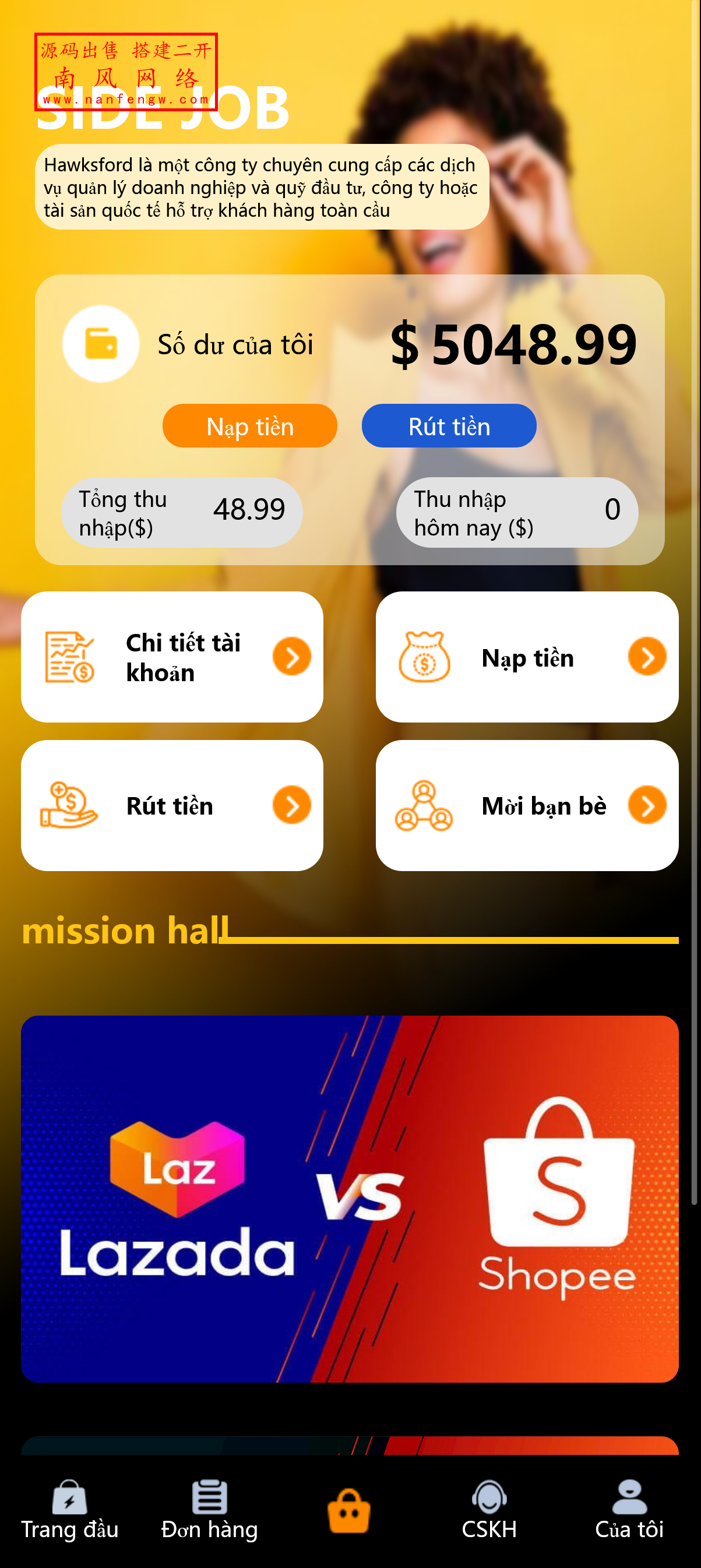The height and width of the screenshot is (1568, 701).
Task: Open the CSKH support tab
Action: 489,1510
